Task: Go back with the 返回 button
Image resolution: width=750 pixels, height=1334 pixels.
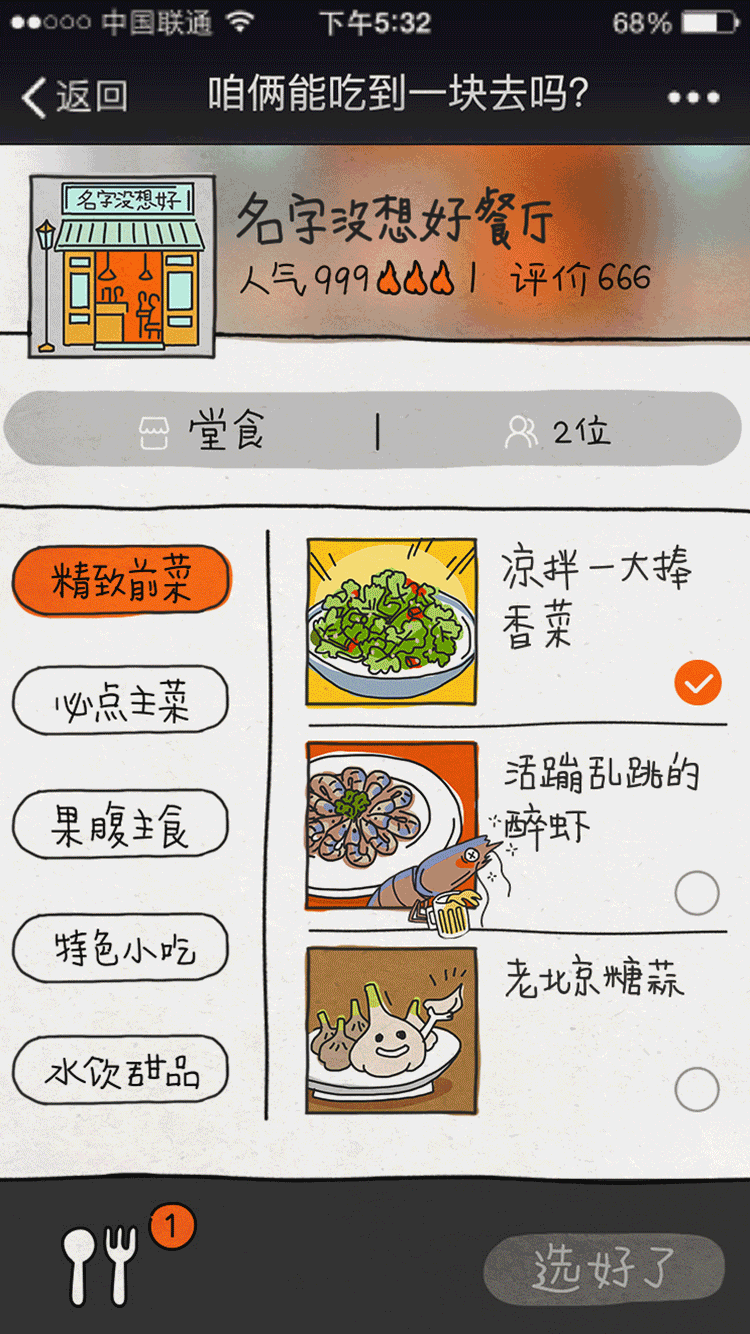Action: [x=75, y=97]
